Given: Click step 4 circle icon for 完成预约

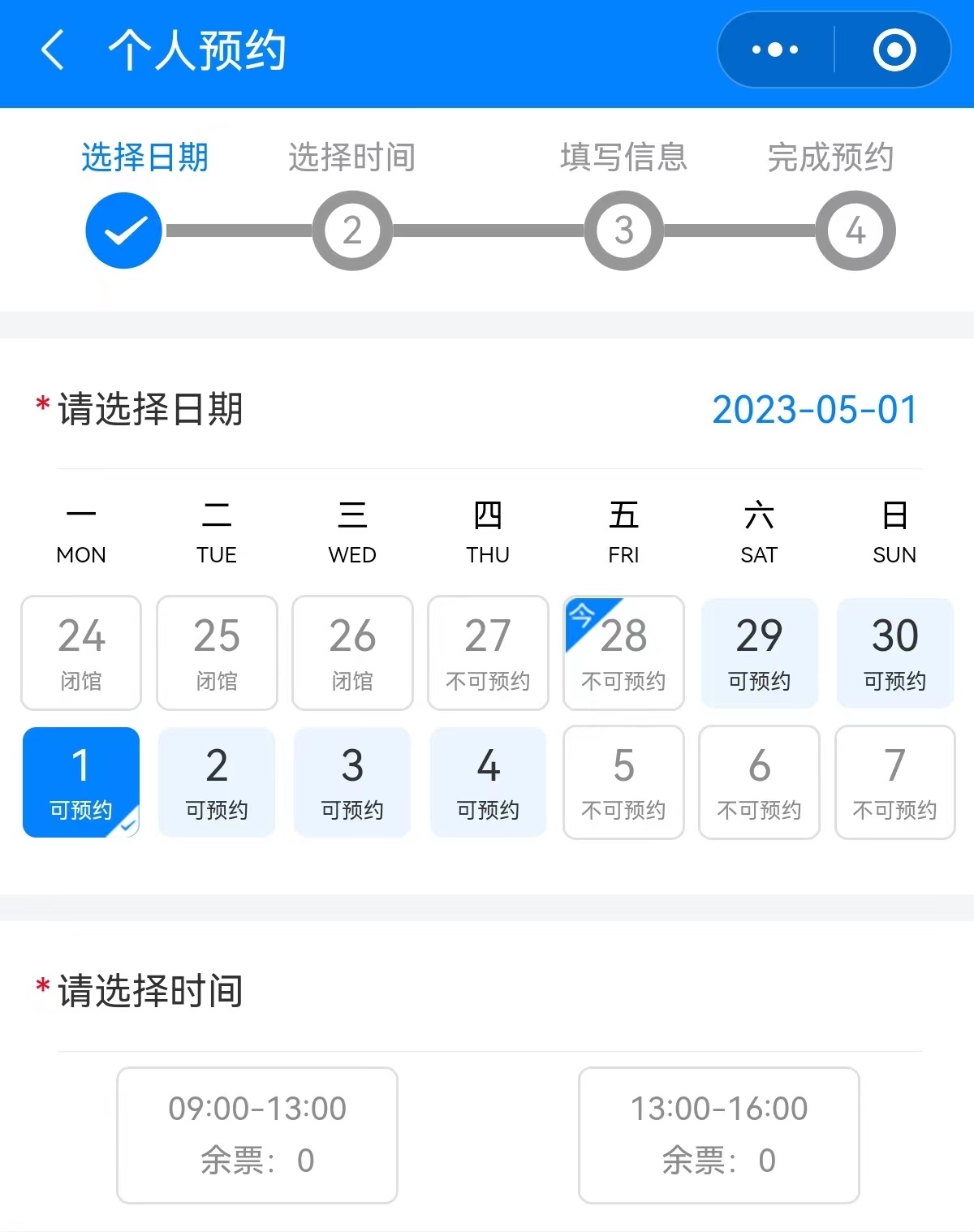Looking at the screenshot, I should 855,230.
